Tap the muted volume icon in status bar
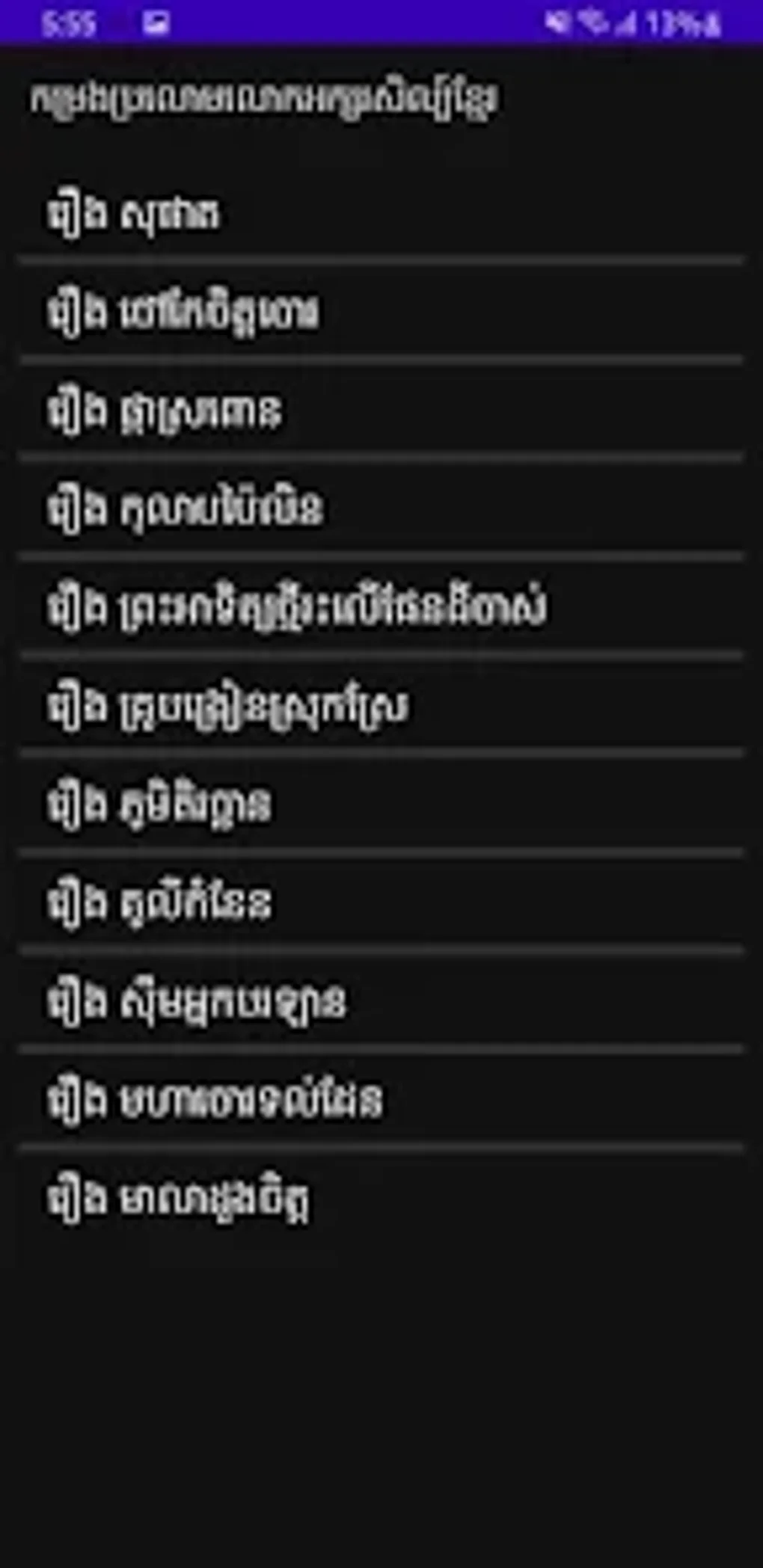The width and height of the screenshot is (763, 1568). point(554,22)
